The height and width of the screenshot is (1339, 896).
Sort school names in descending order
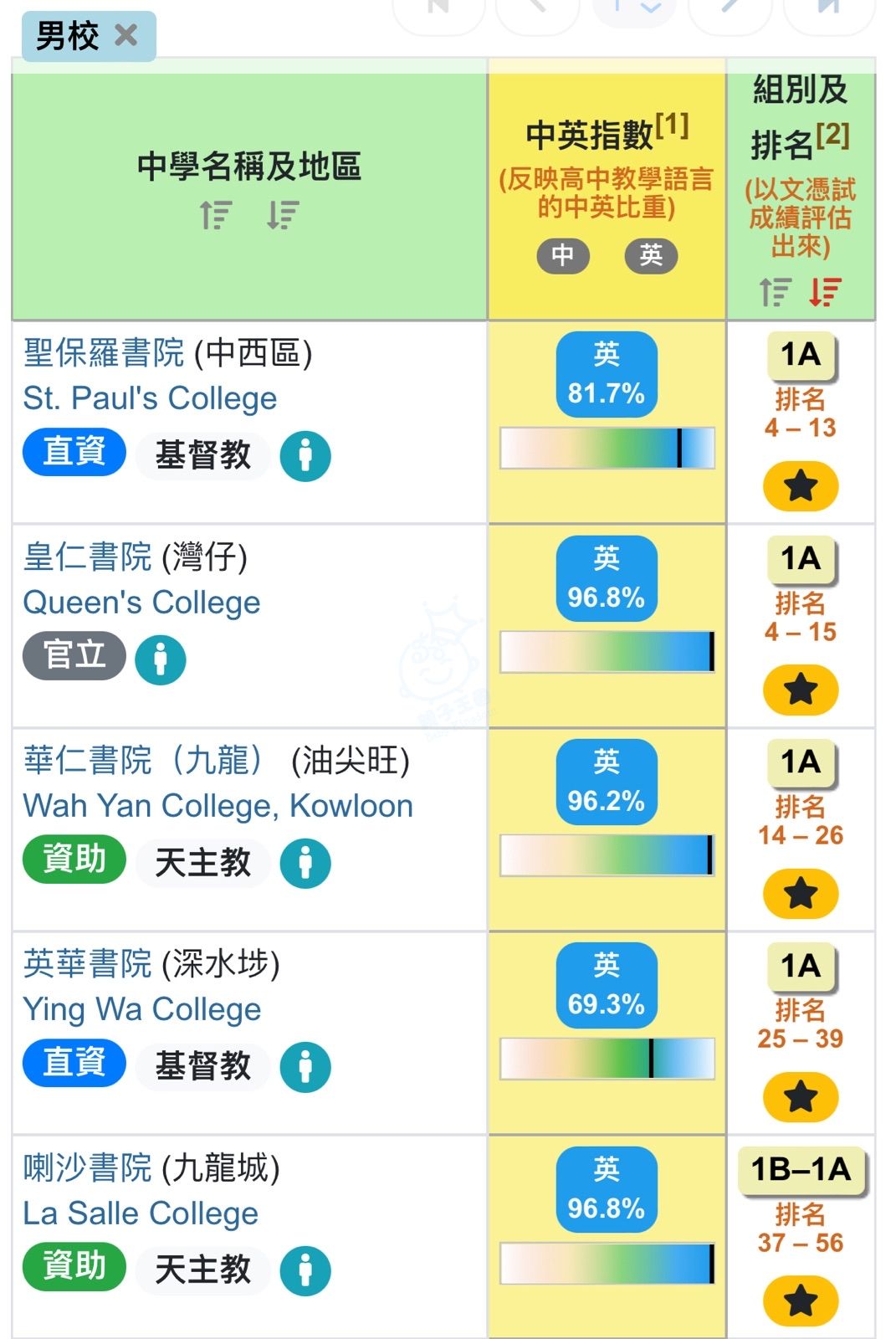pyautogui.click(x=283, y=215)
